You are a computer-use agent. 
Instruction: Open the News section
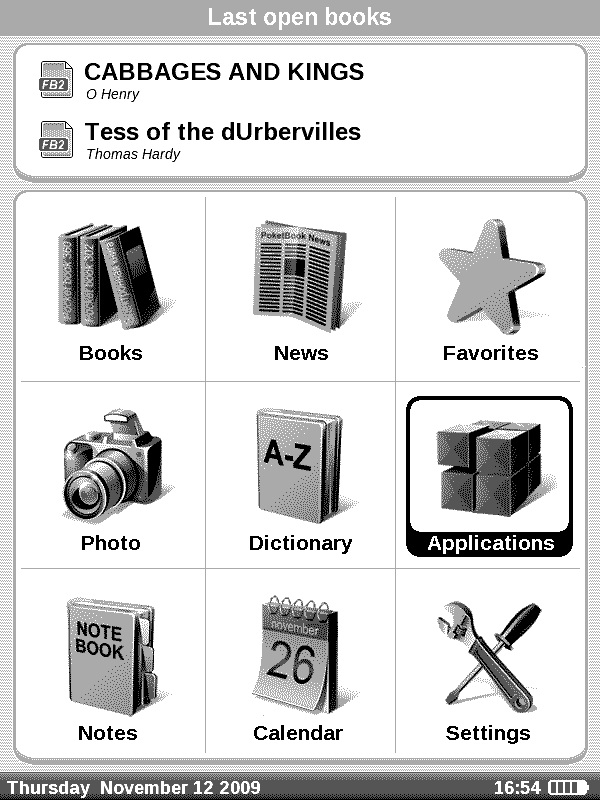coord(300,290)
